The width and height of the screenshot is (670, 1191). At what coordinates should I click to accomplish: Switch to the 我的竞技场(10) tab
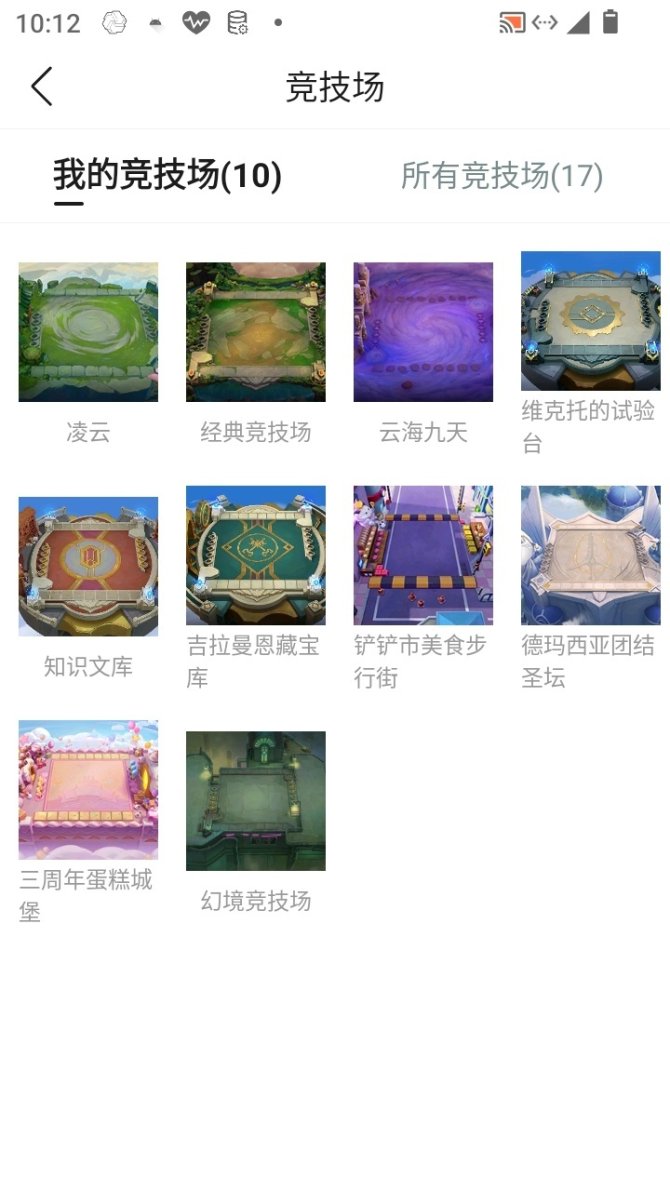pos(167,176)
